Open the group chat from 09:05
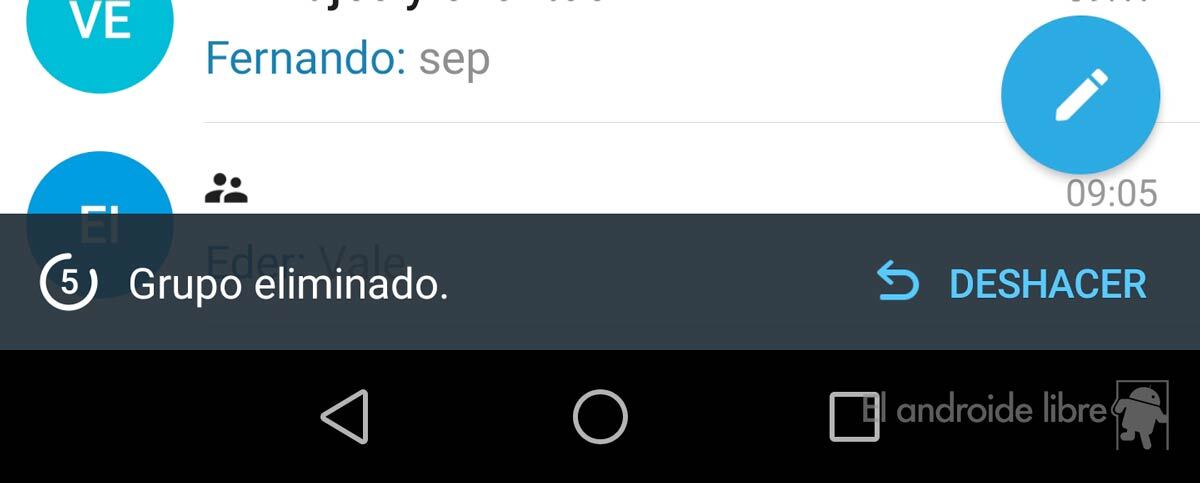1200x483 pixels. pyautogui.click(x=600, y=187)
